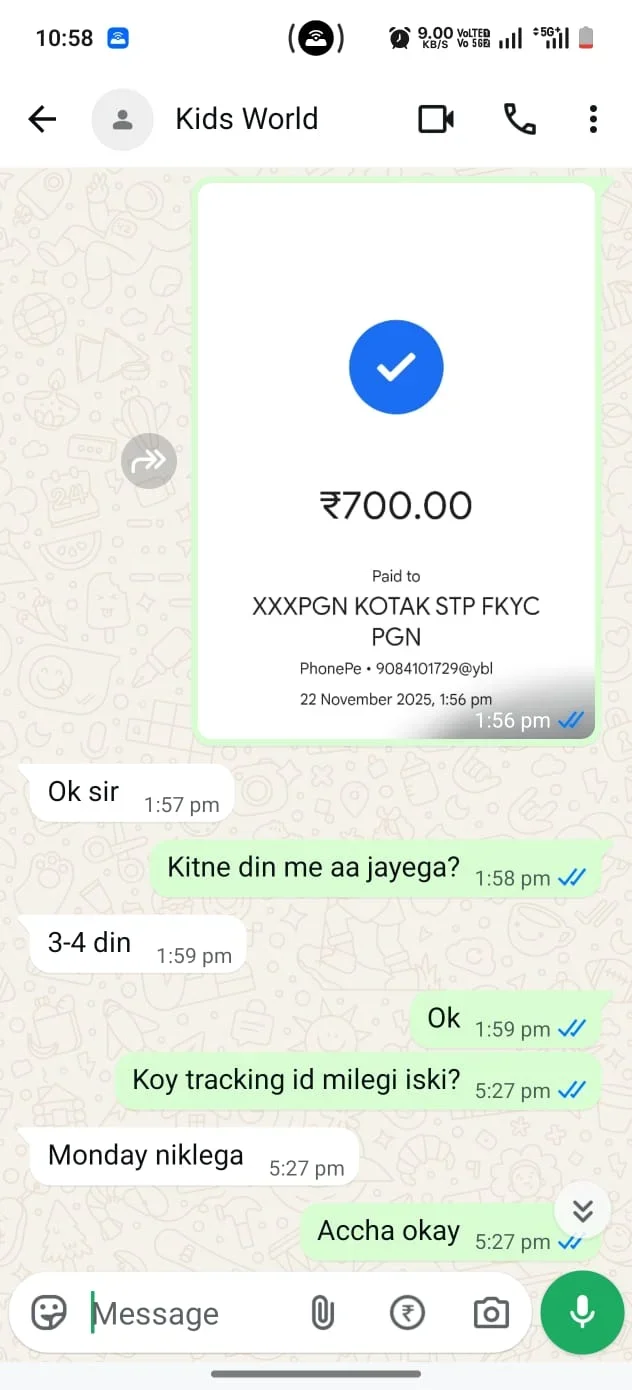Record a voice message with the microphone
Screen dimensions: 632x1390
(x=582, y=1312)
